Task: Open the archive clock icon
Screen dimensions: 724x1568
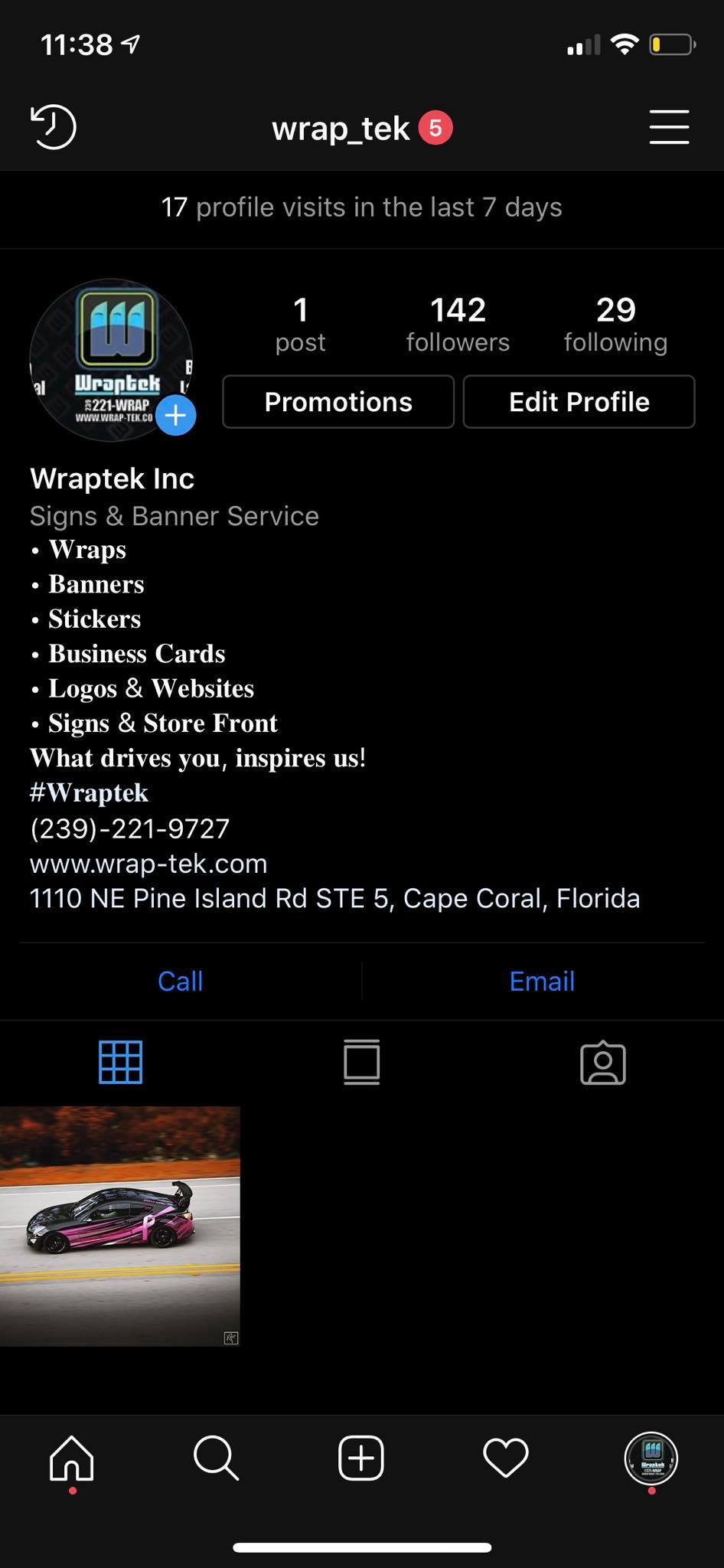Action: 54,127
